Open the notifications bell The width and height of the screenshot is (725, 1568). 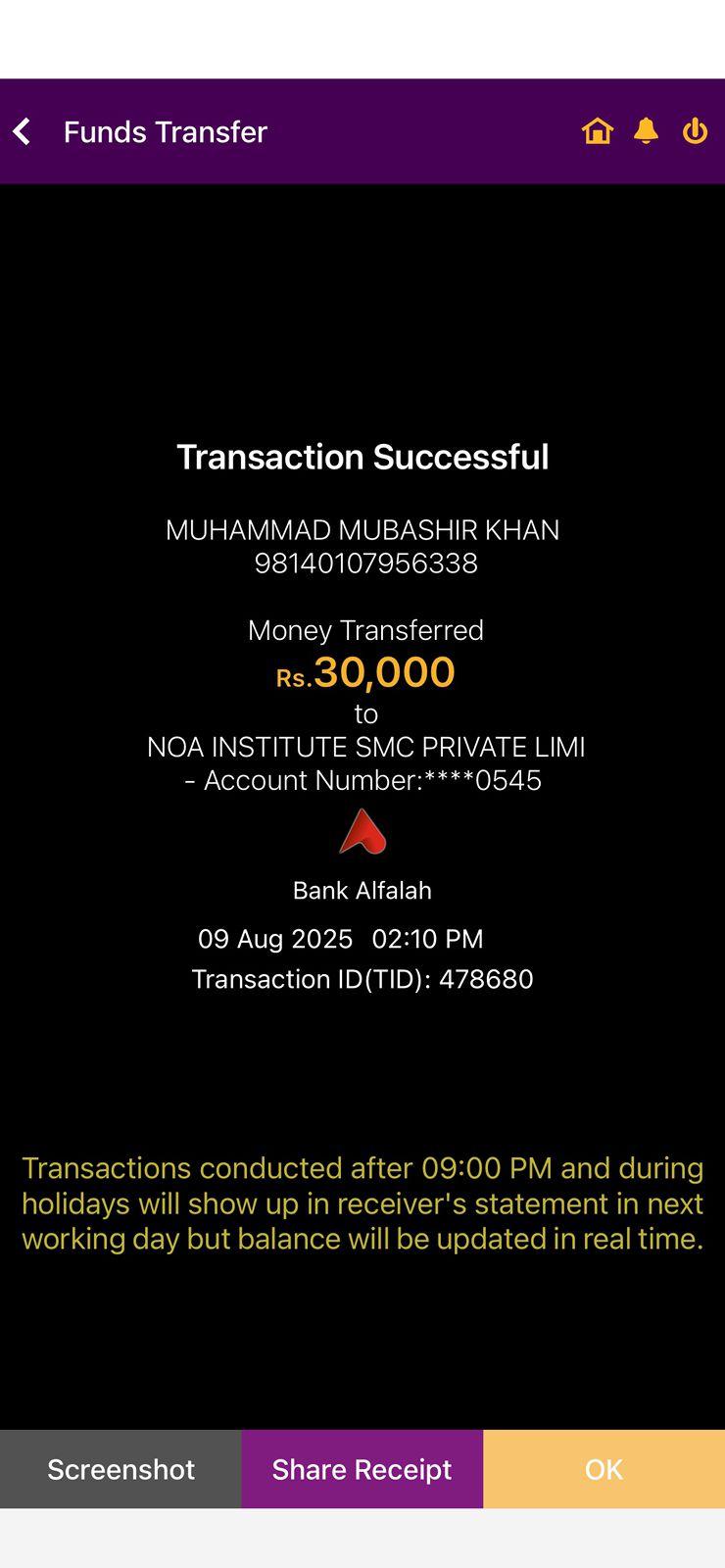pos(646,130)
